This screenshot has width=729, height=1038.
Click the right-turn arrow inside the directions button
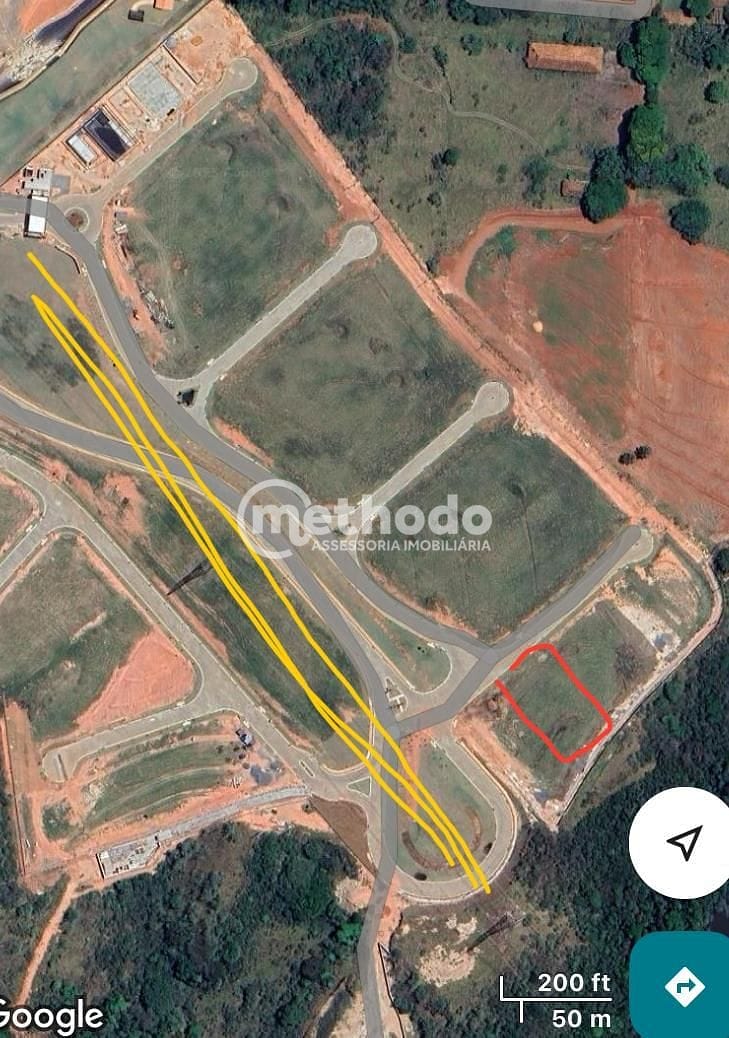coord(686,984)
